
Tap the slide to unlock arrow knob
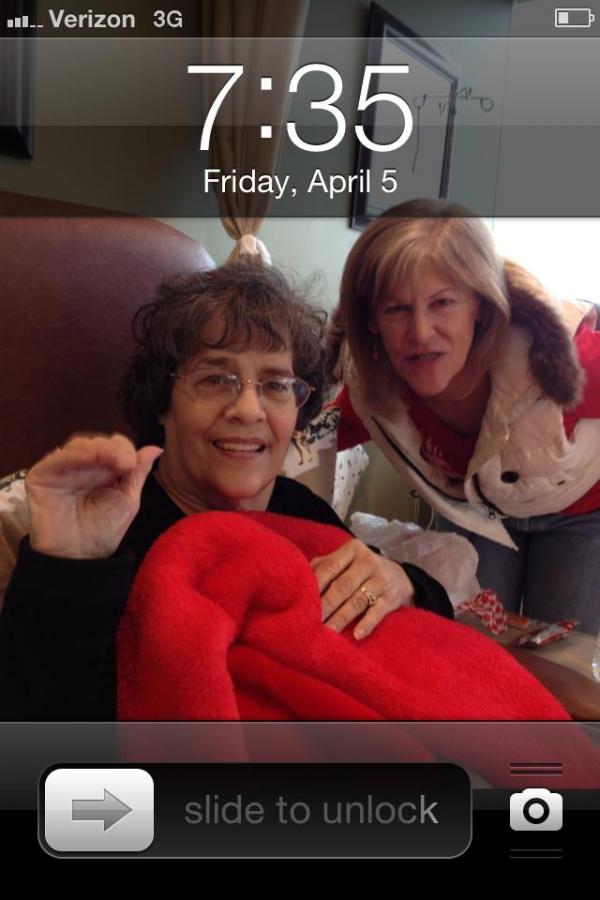(x=100, y=810)
